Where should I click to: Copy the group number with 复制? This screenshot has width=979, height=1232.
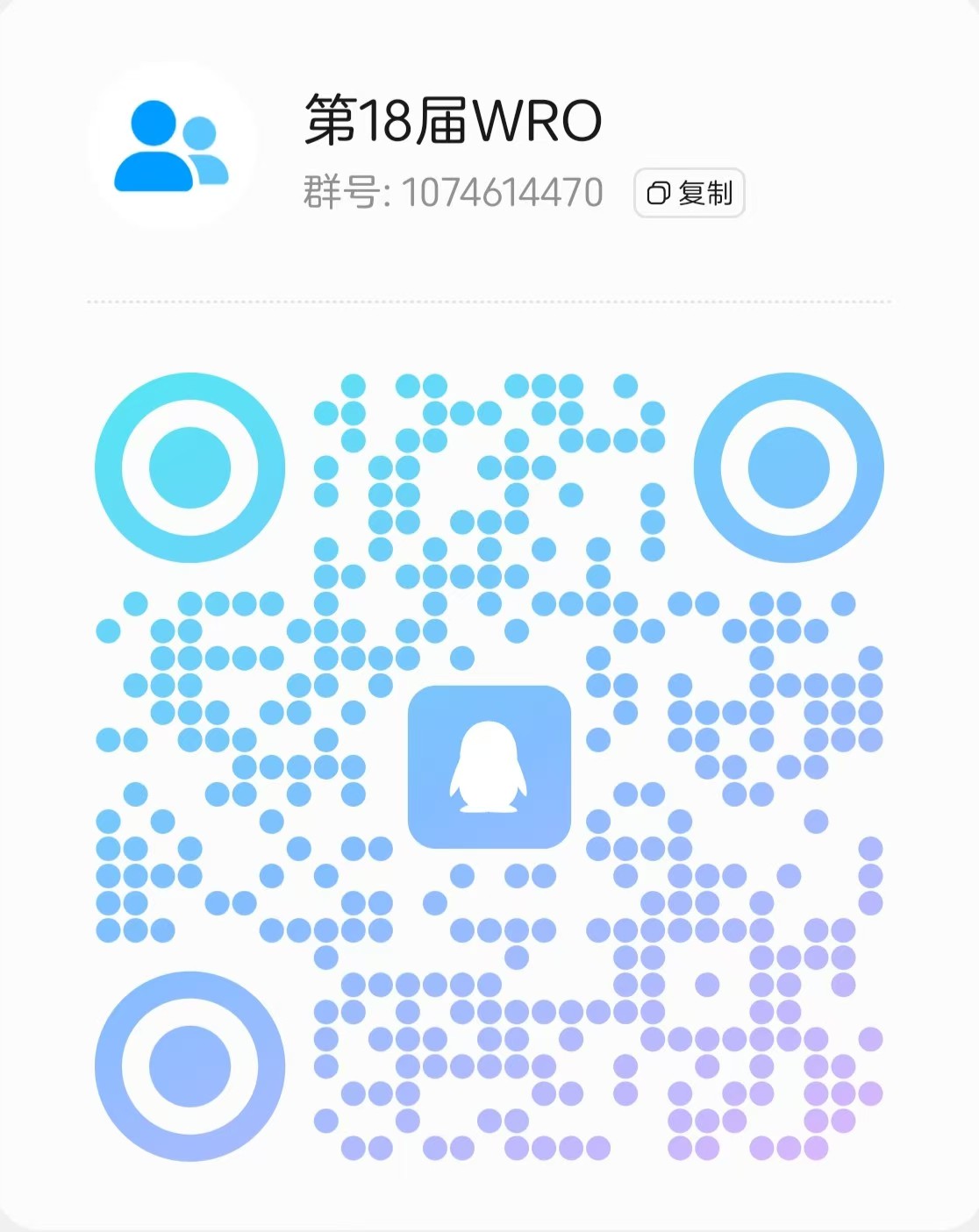pyautogui.click(x=690, y=193)
